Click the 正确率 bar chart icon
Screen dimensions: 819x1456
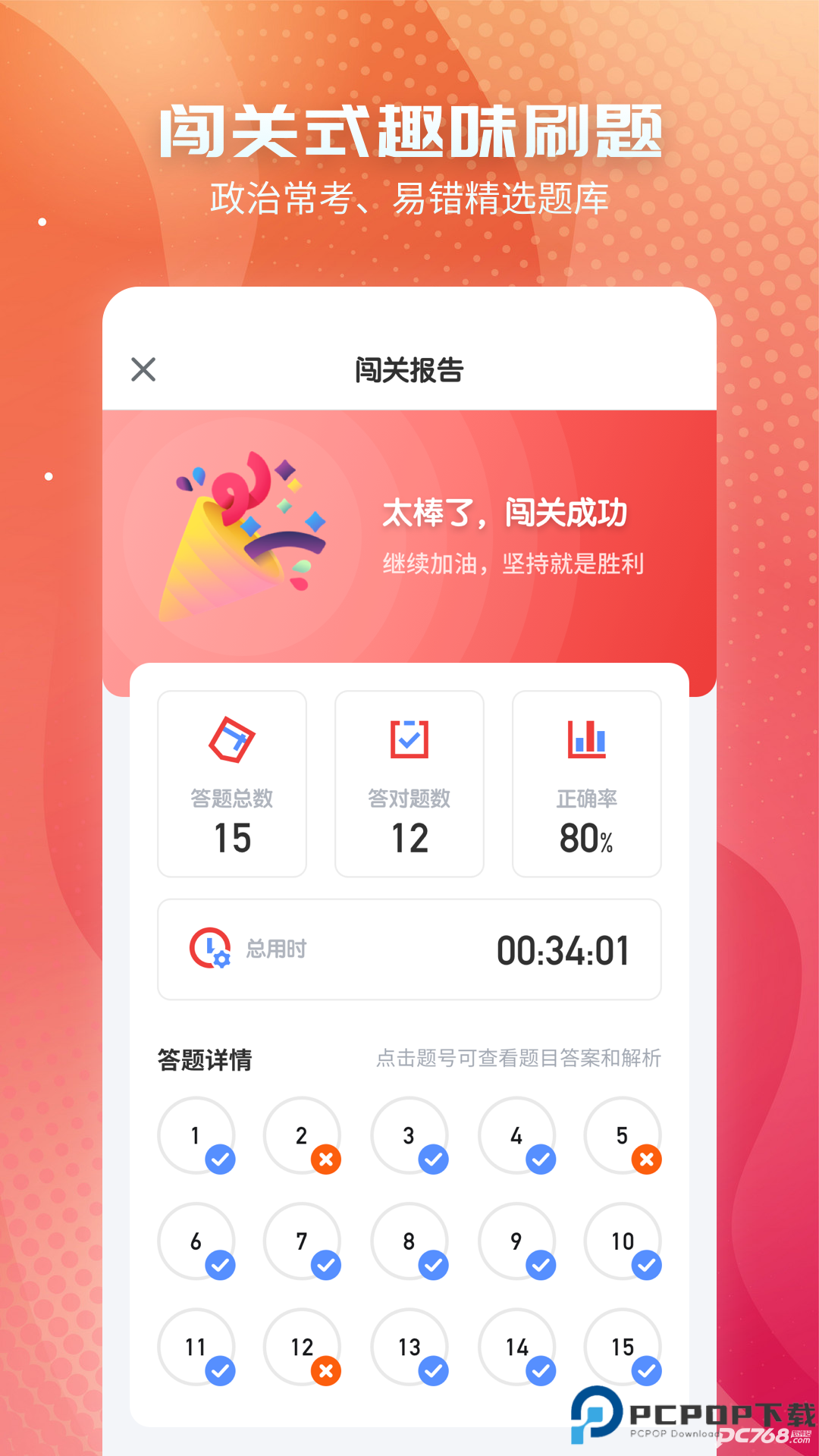pyautogui.click(x=586, y=739)
